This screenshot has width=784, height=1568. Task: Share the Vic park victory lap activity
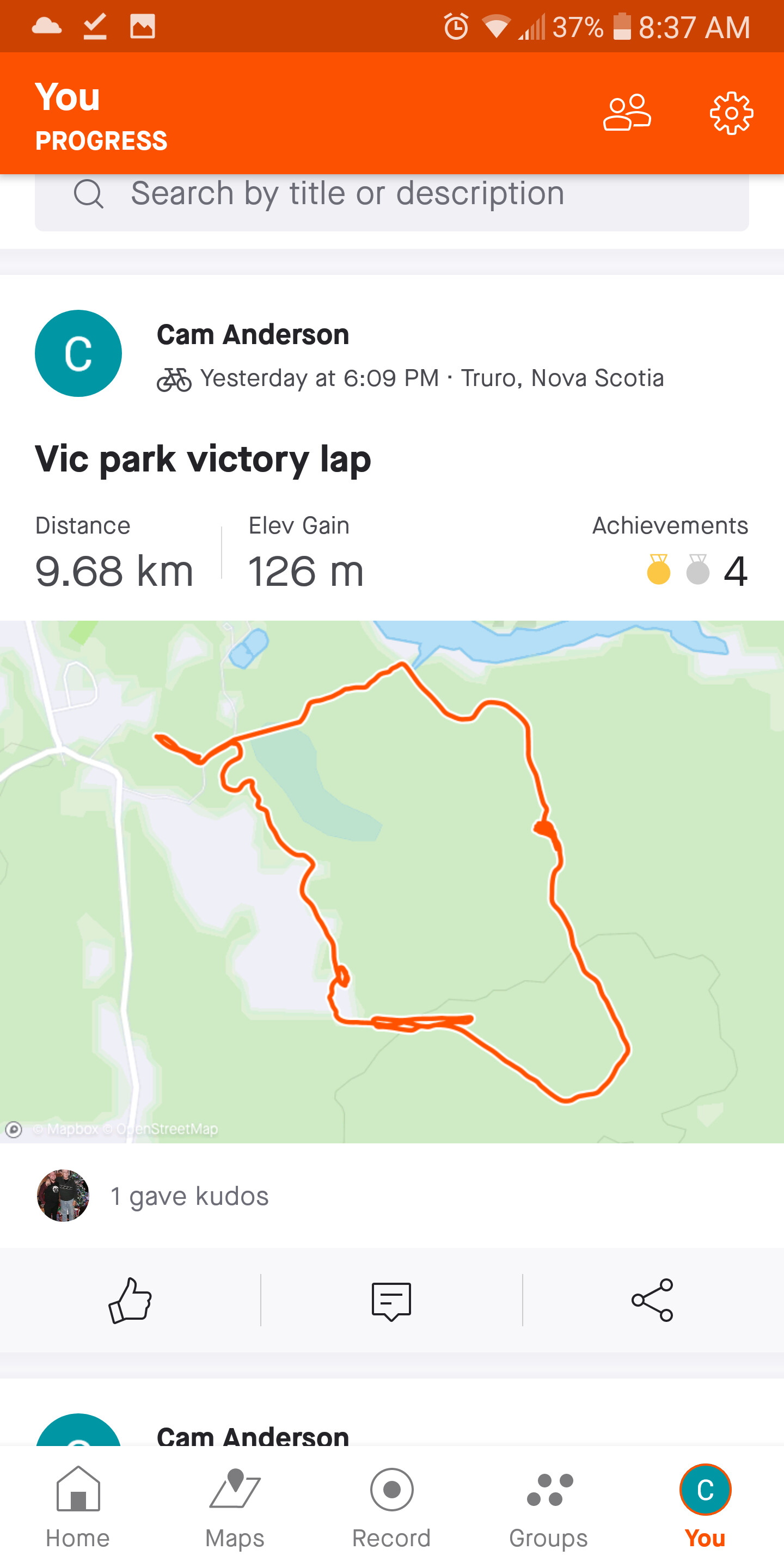click(652, 1300)
